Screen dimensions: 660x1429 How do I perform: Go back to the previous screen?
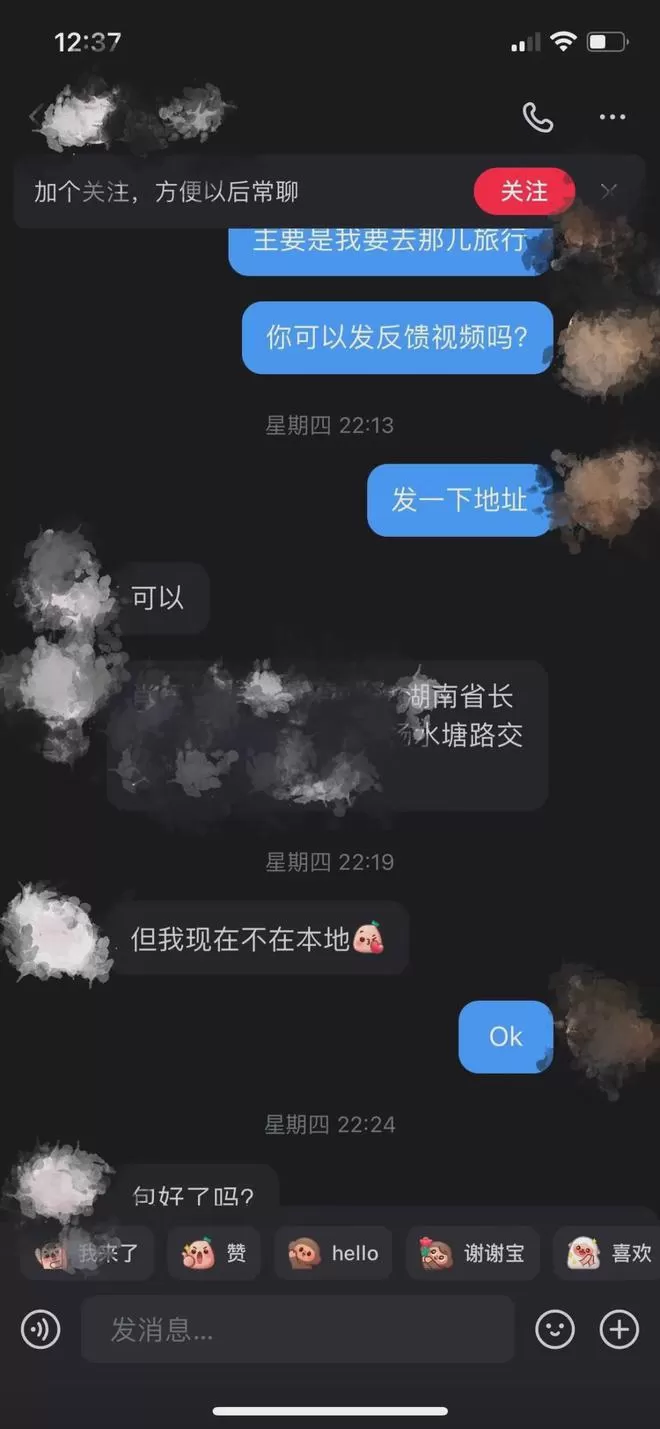(x=36, y=116)
